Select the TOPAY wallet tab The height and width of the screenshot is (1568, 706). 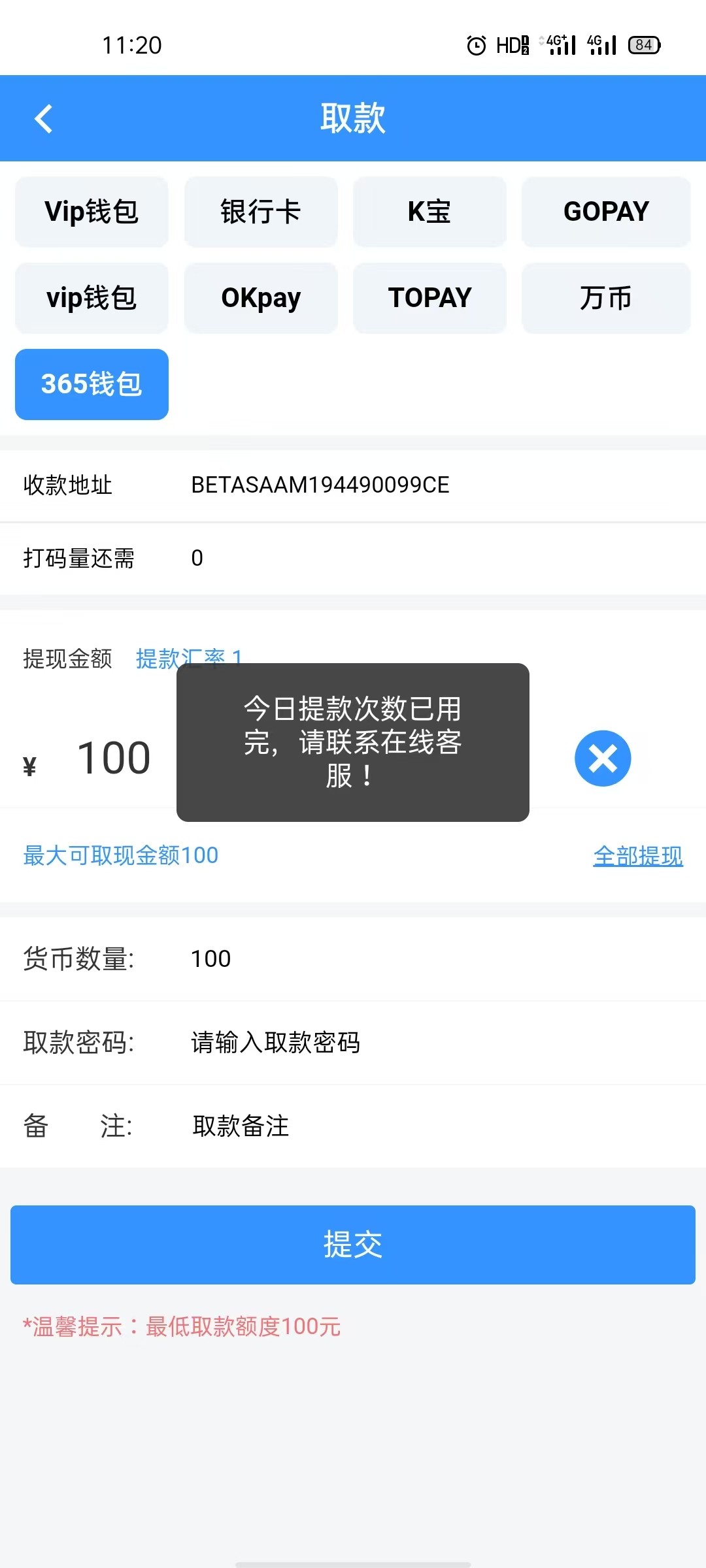click(x=429, y=298)
